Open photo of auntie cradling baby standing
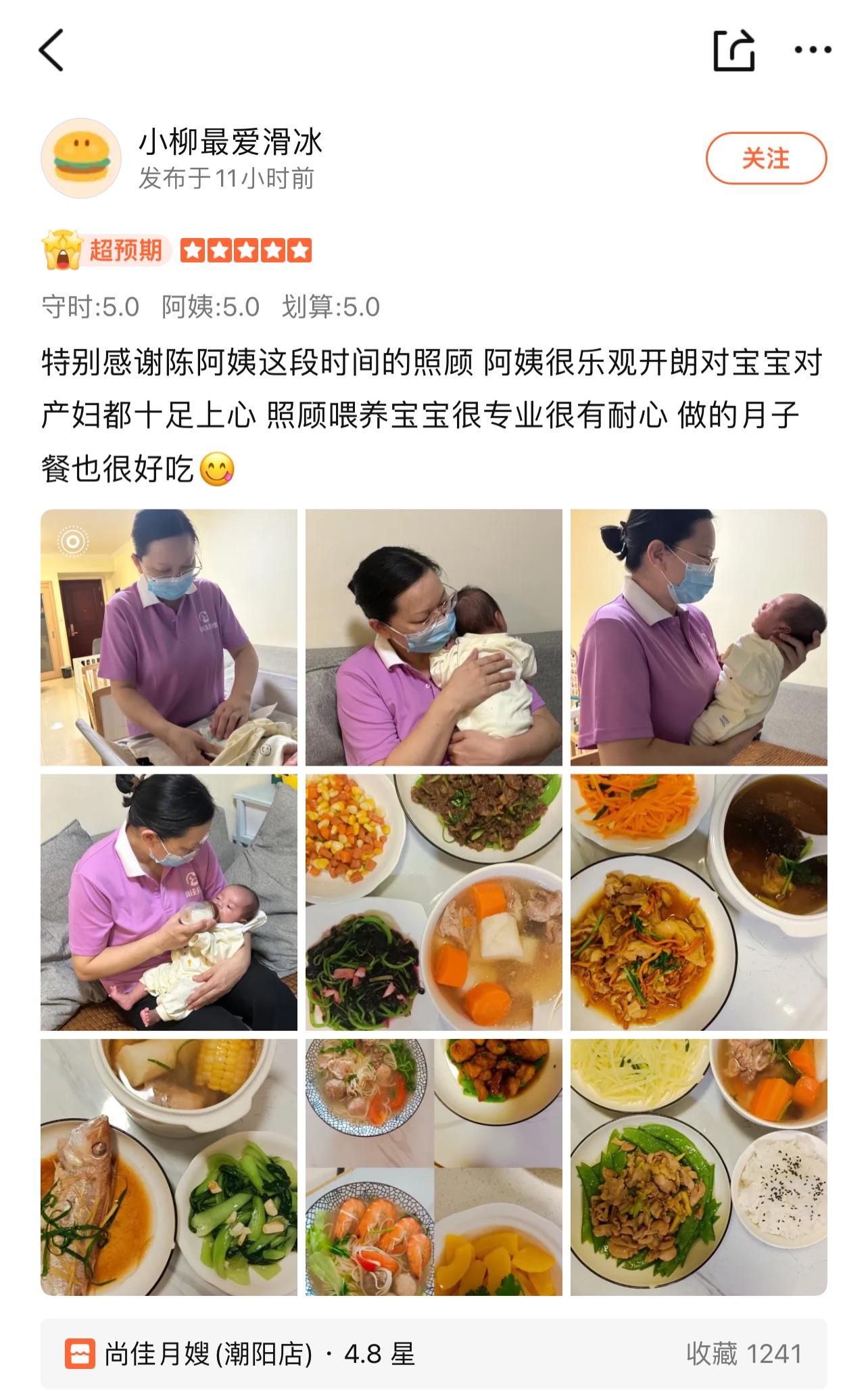 coord(699,637)
